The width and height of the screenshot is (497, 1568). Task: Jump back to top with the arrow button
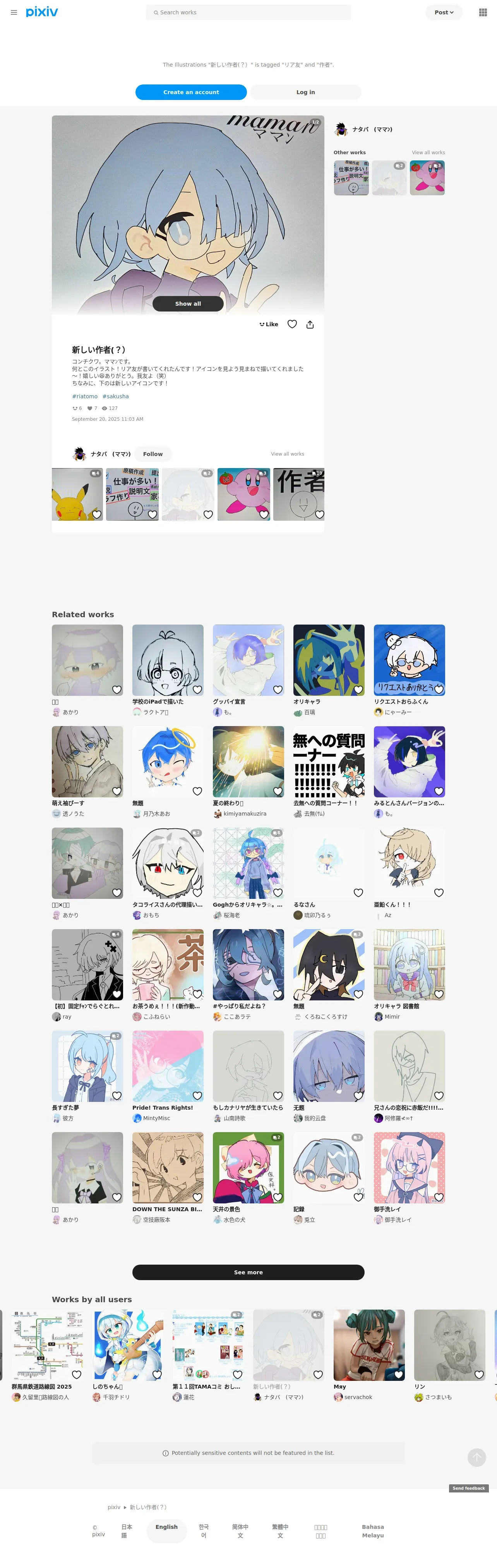[476, 1457]
